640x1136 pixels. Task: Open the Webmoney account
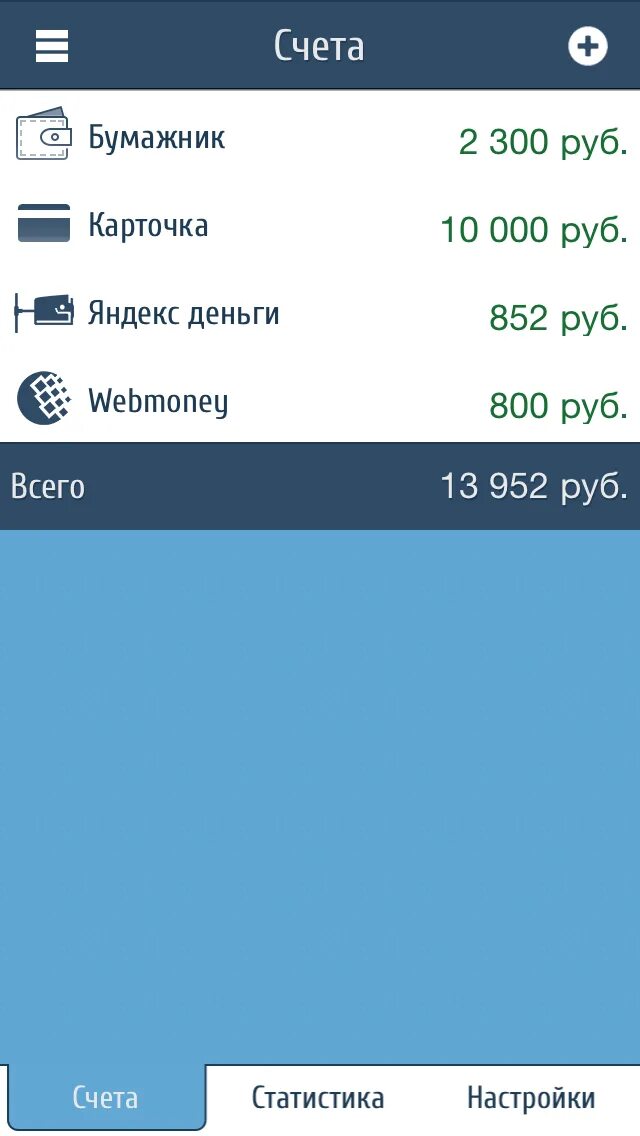(320, 402)
